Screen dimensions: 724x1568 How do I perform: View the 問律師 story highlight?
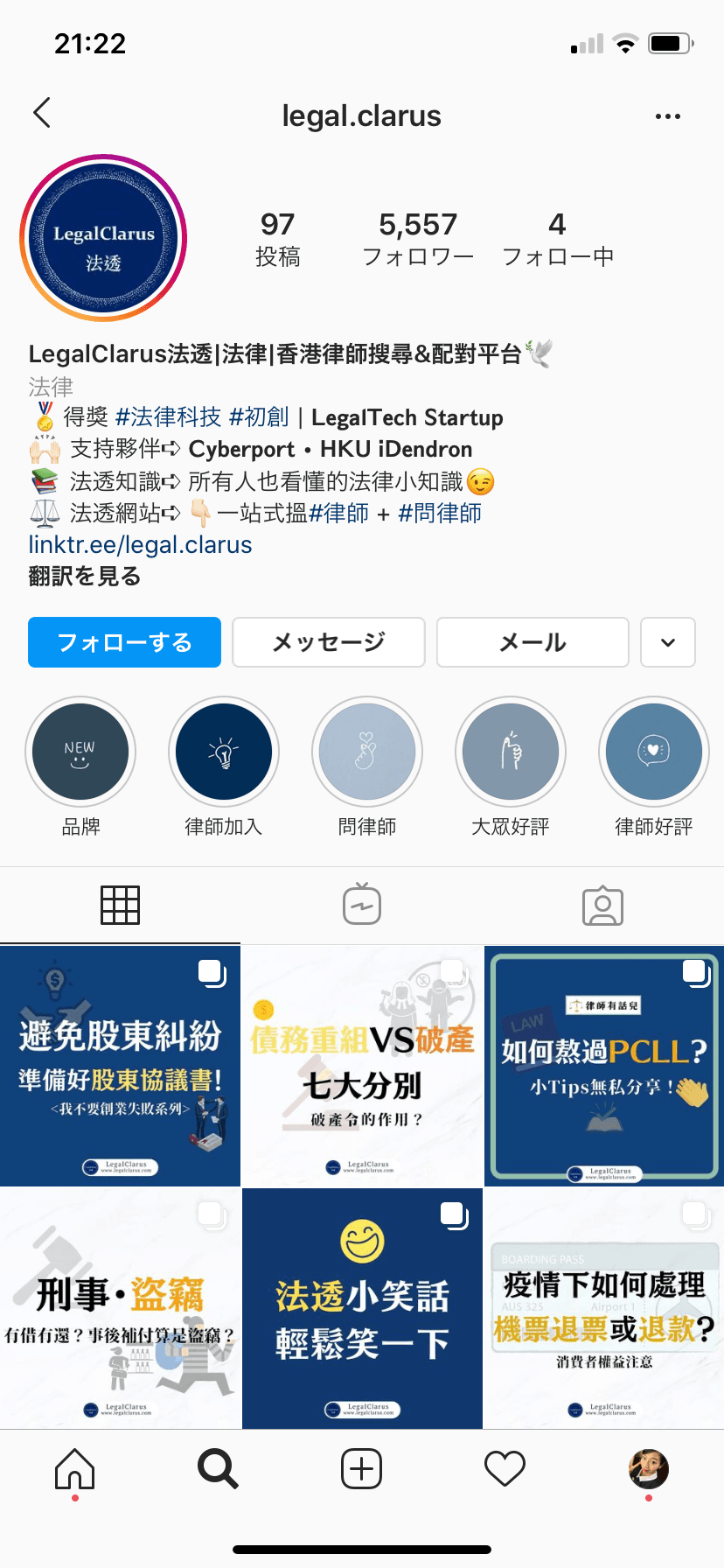(x=367, y=752)
